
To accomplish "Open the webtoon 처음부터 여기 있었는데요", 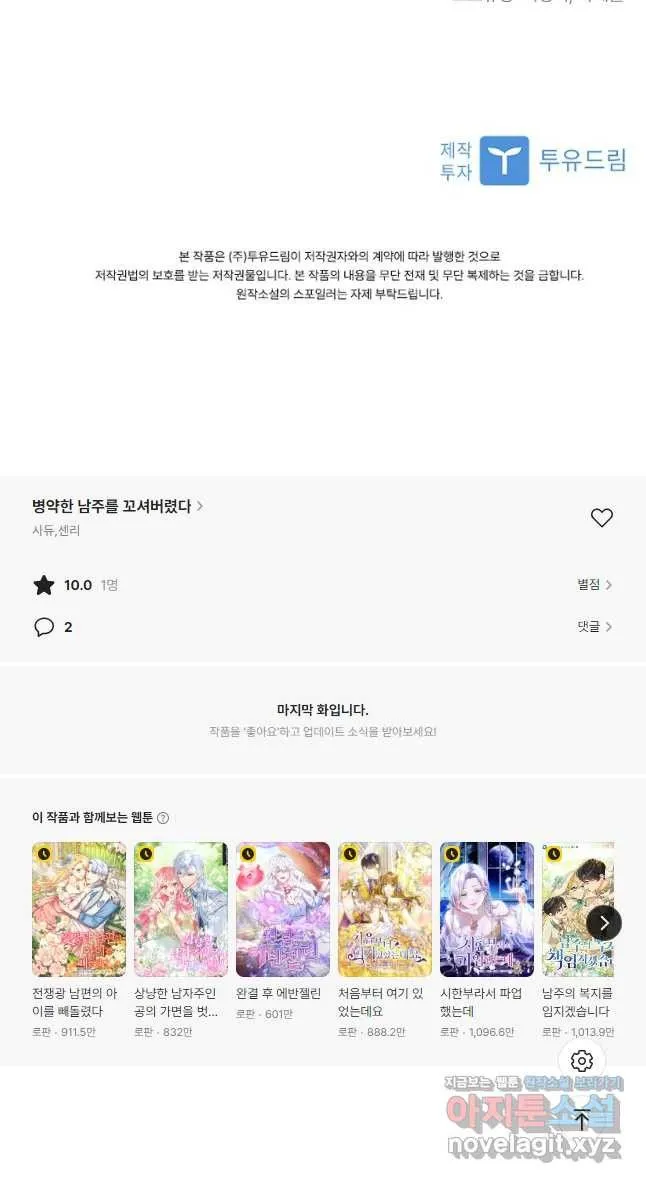I will pos(384,939).
